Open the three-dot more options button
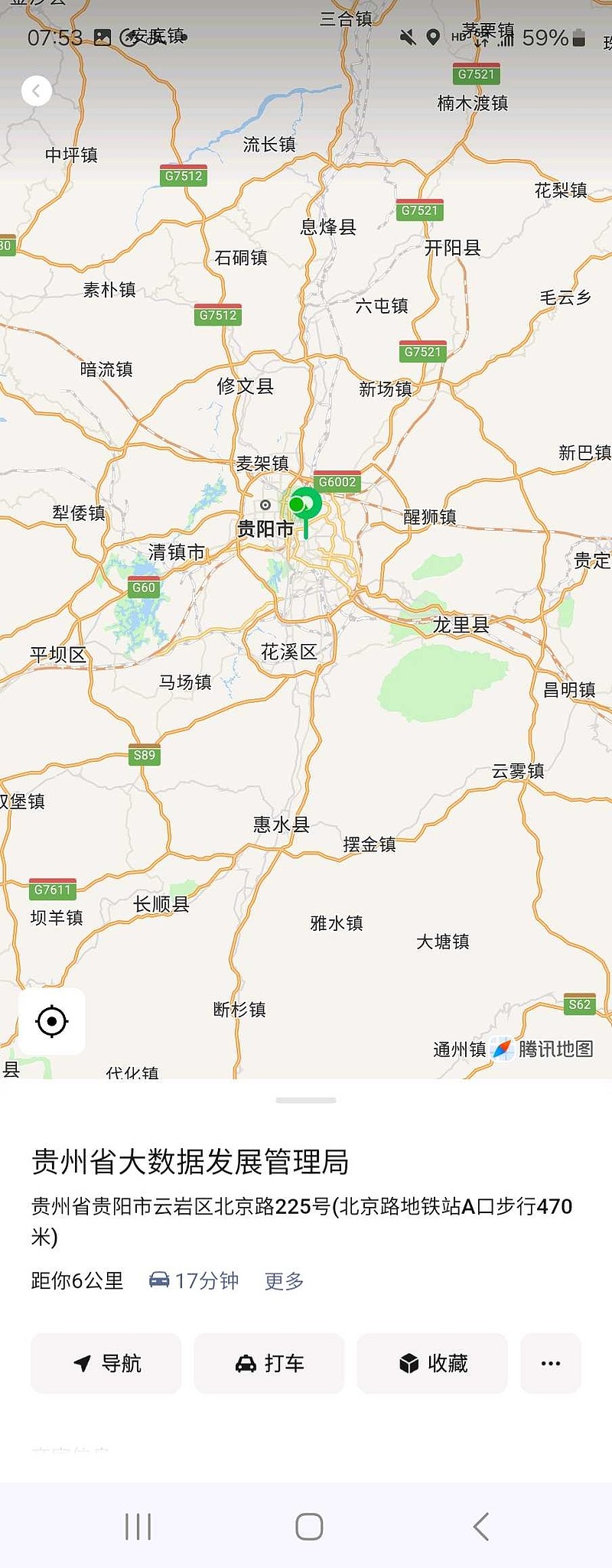Viewport: 612px width, 1568px height. [551, 1363]
